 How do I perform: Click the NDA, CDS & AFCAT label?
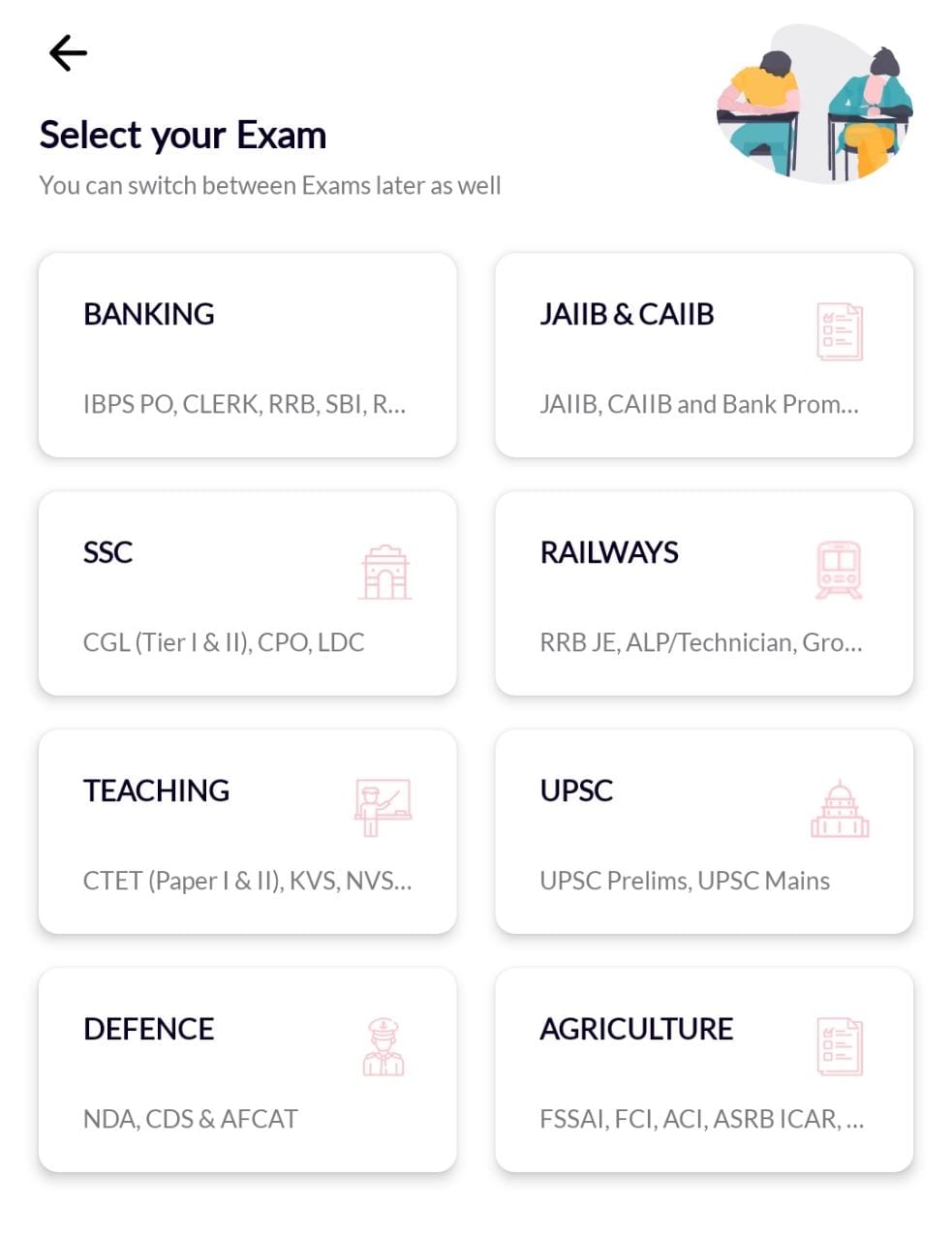click(190, 1119)
